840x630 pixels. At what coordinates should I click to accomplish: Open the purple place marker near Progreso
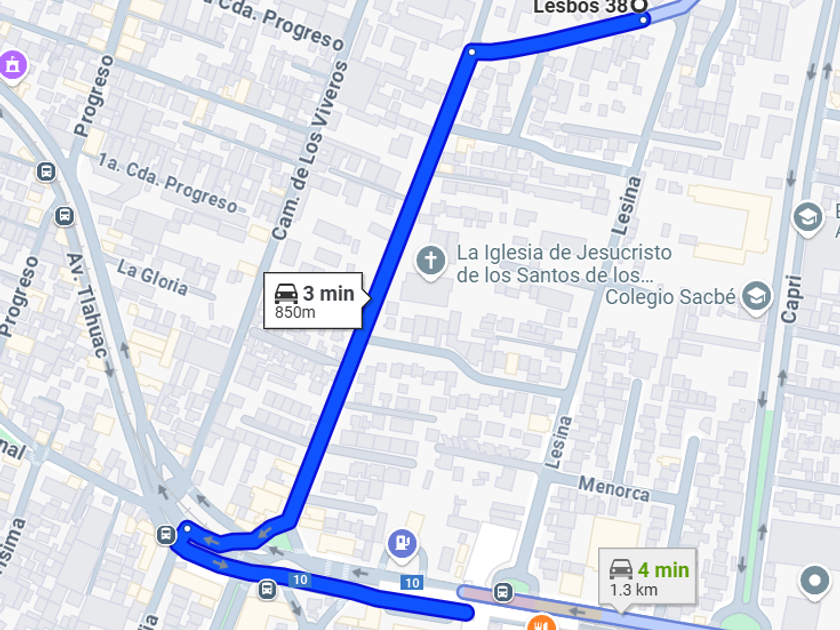coord(13,66)
